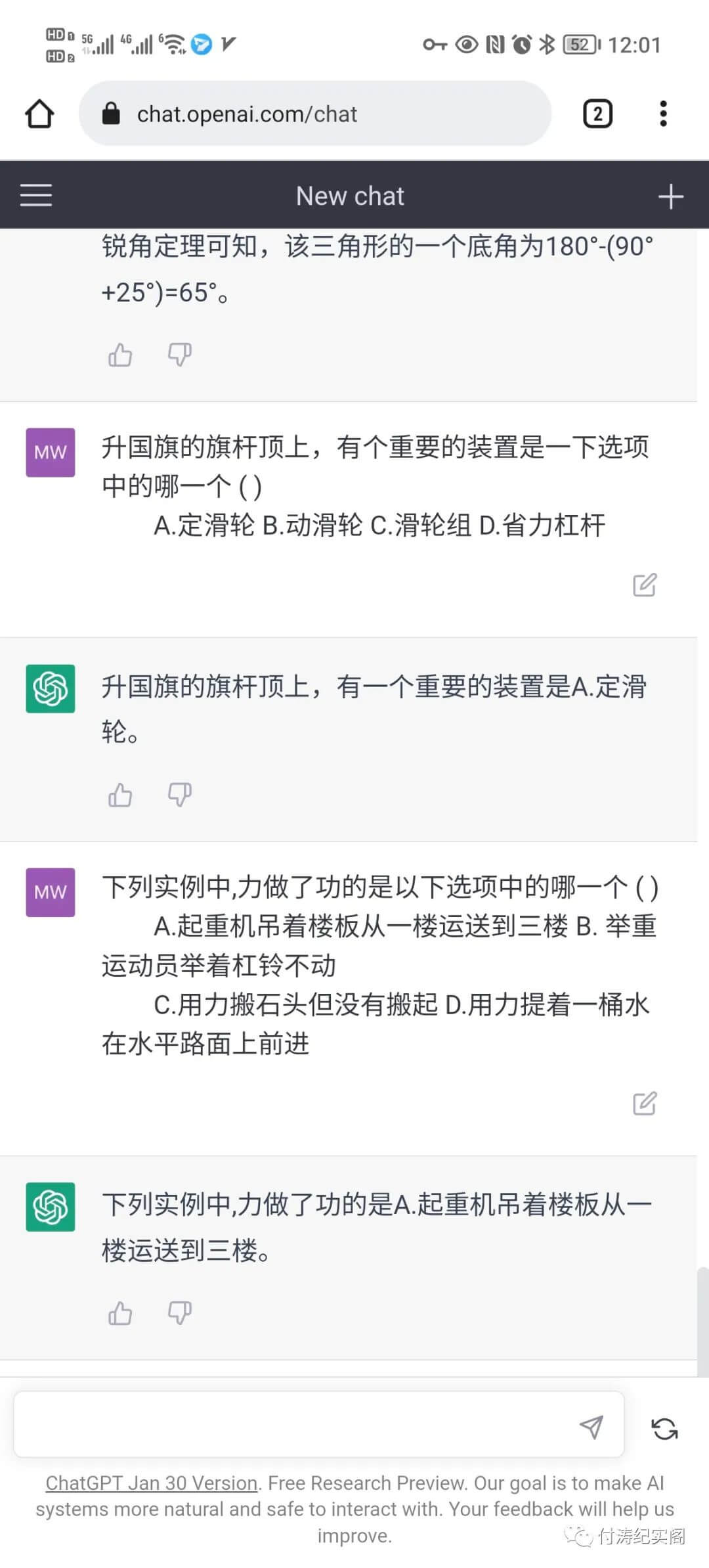Open the ChatGPT Jan 30 Version link
Image resolution: width=709 pixels, height=1568 pixels.
(x=151, y=1483)
